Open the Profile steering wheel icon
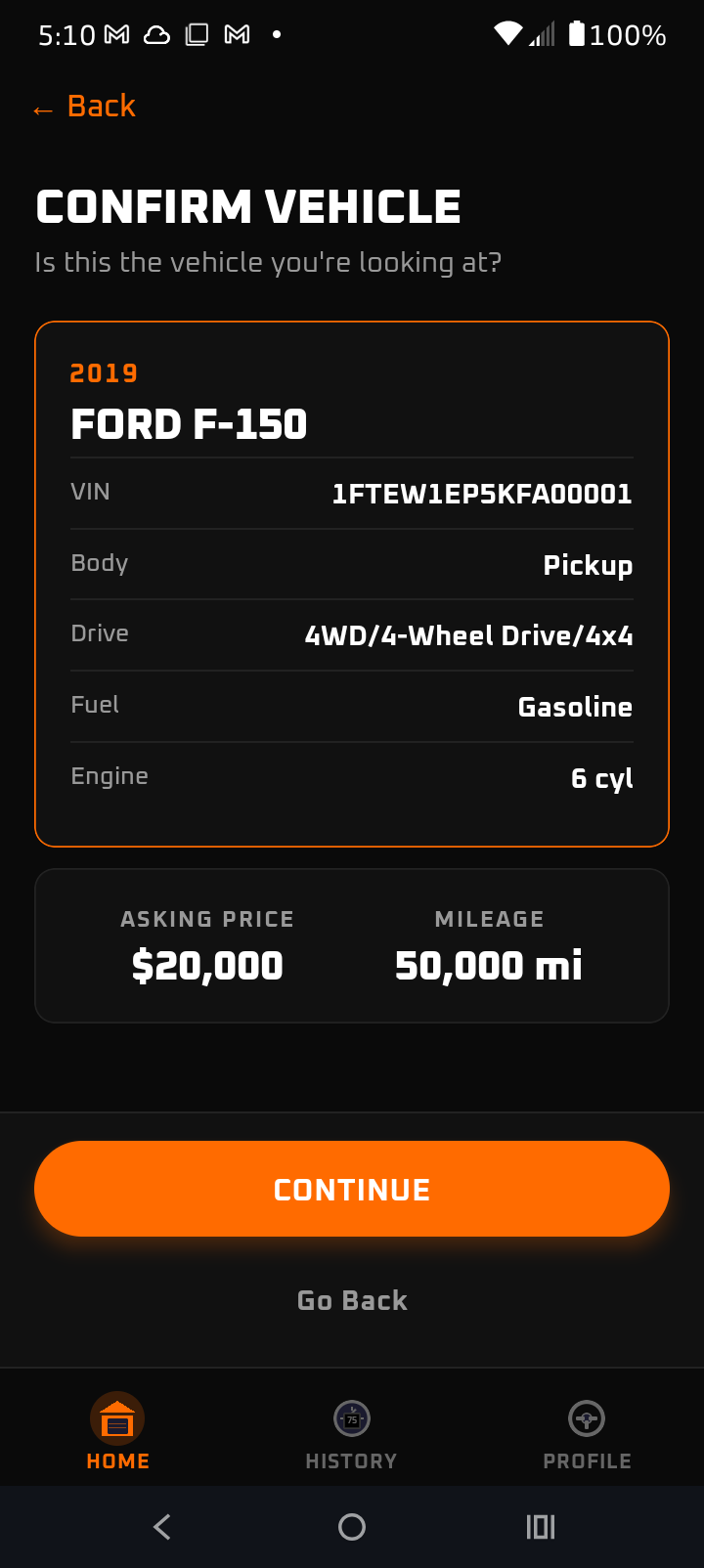Viewport: 704px width, 1568px height. (x=587, y=1417)
